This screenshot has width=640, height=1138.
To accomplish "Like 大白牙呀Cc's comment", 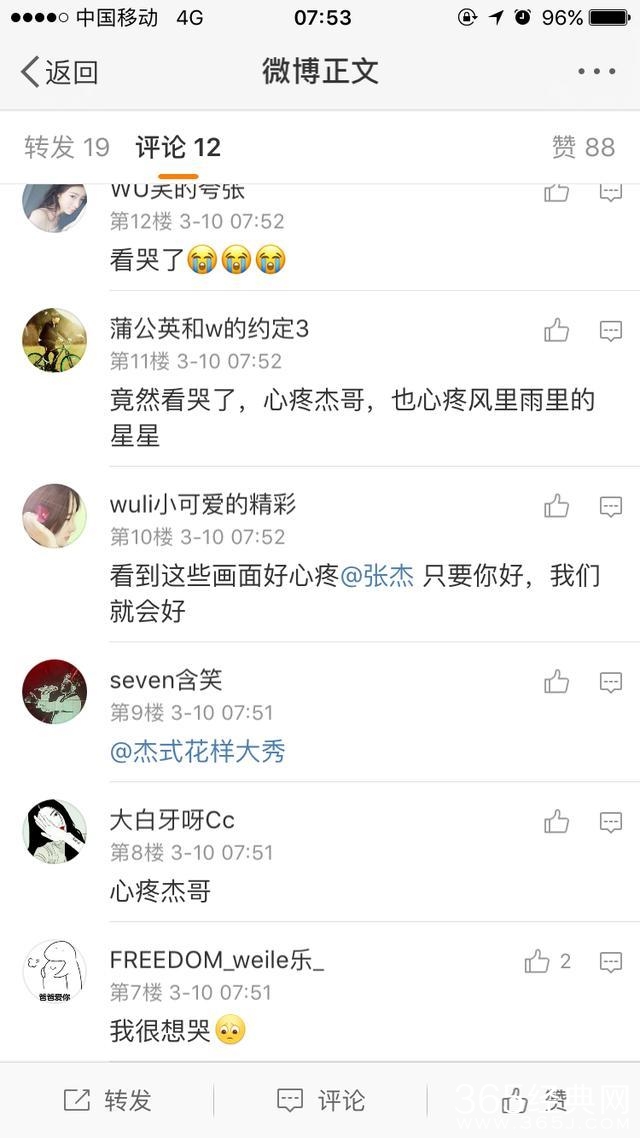I will (557, 823).
